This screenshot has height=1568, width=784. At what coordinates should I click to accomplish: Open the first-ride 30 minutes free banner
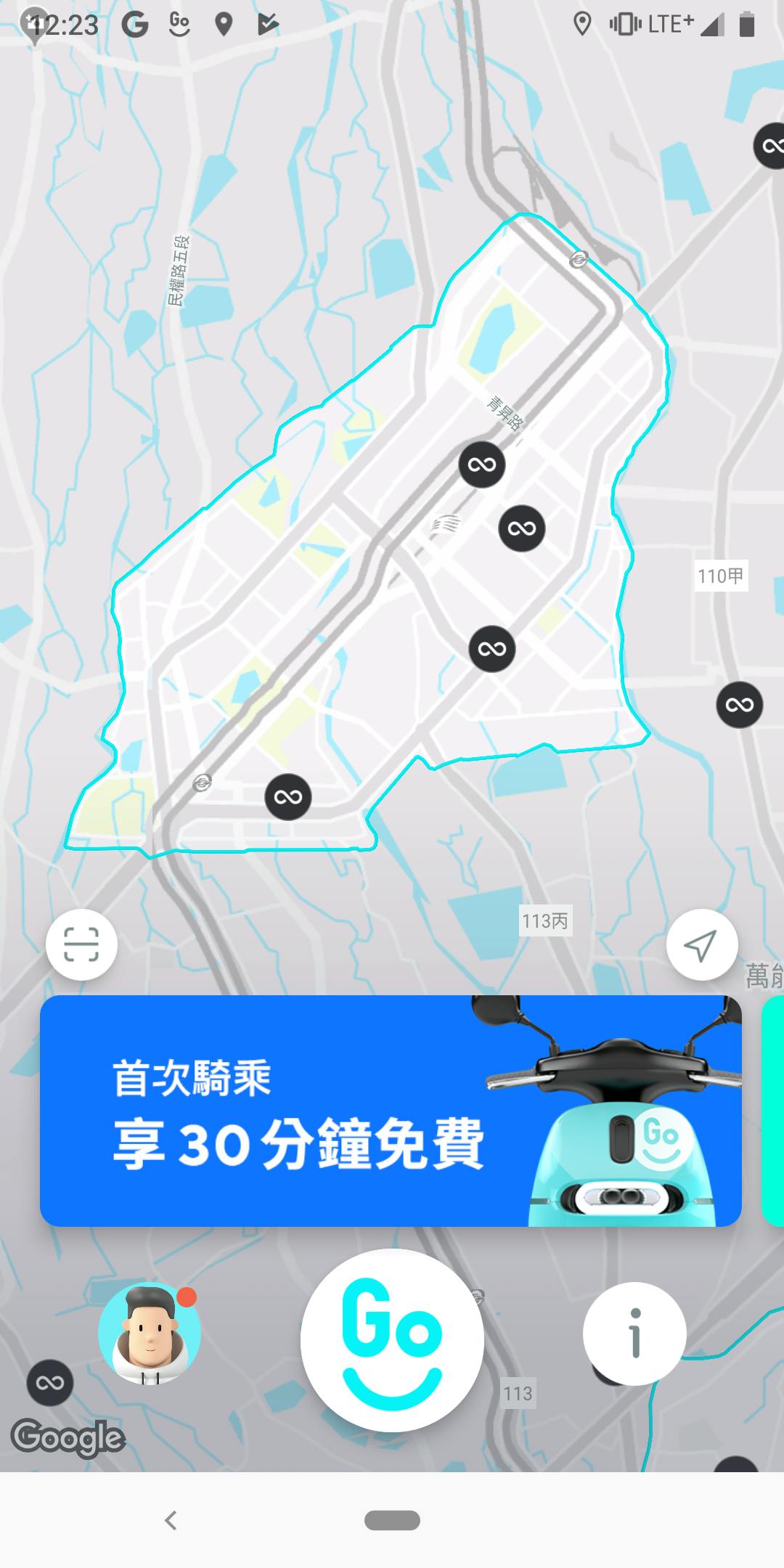point(391,1111)
